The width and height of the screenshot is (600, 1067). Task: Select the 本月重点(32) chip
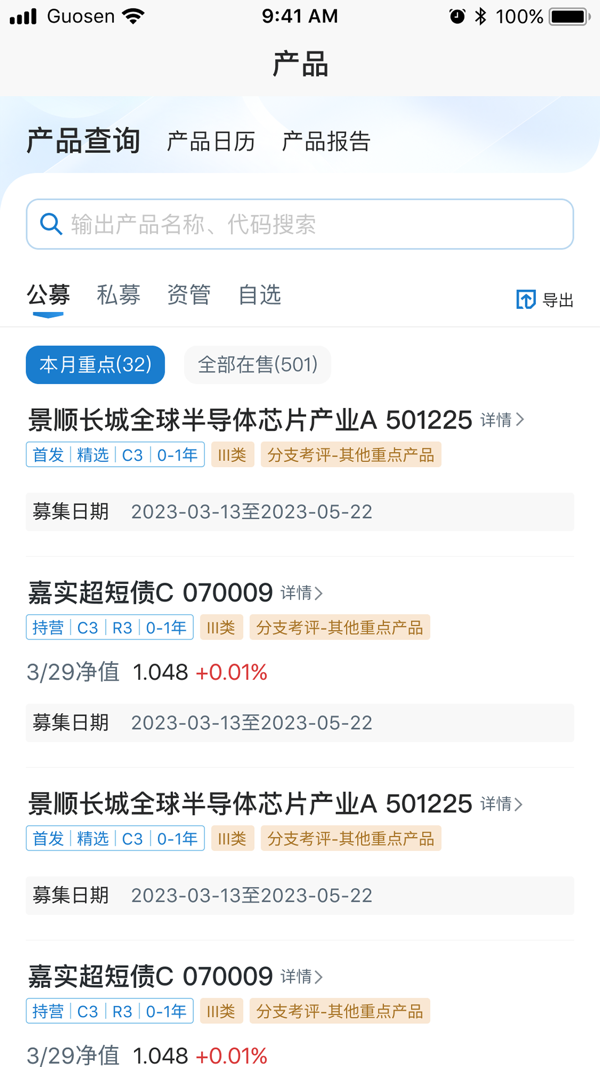click(95, 365)
